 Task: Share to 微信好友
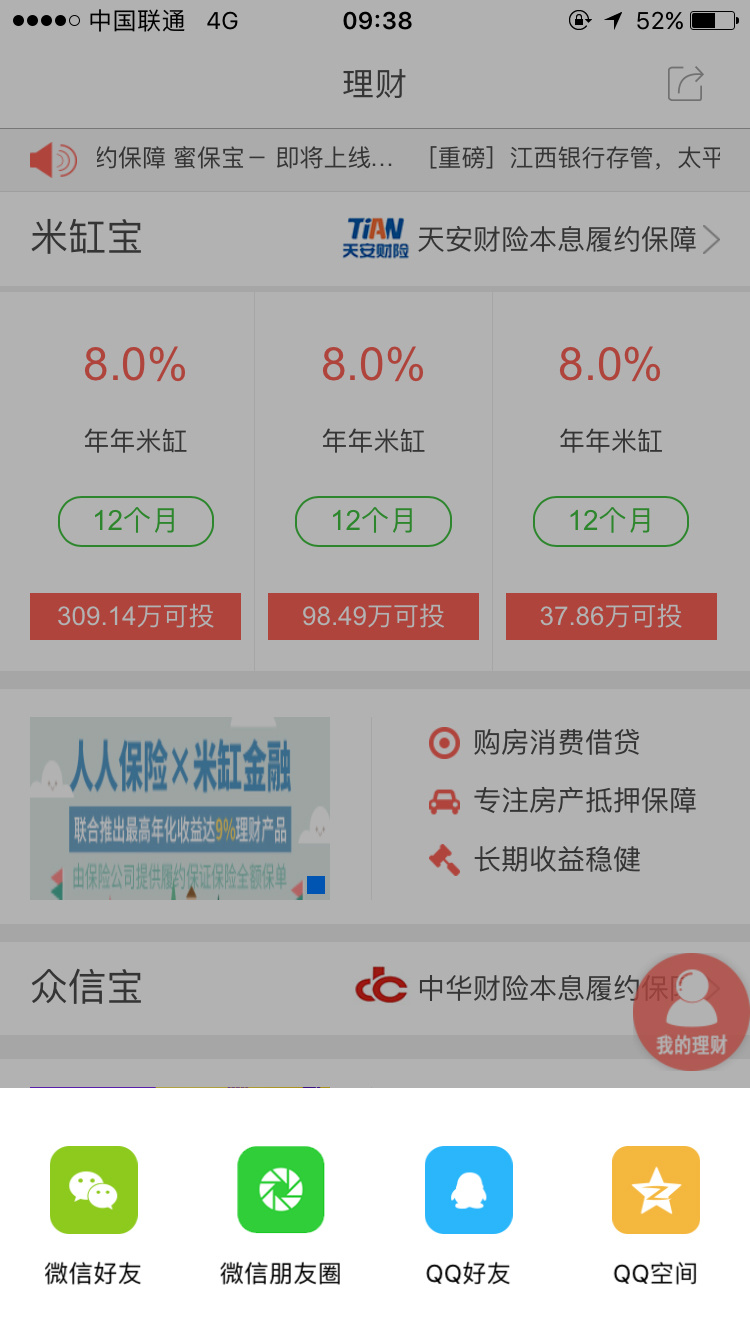click(x=93, y=1190)
